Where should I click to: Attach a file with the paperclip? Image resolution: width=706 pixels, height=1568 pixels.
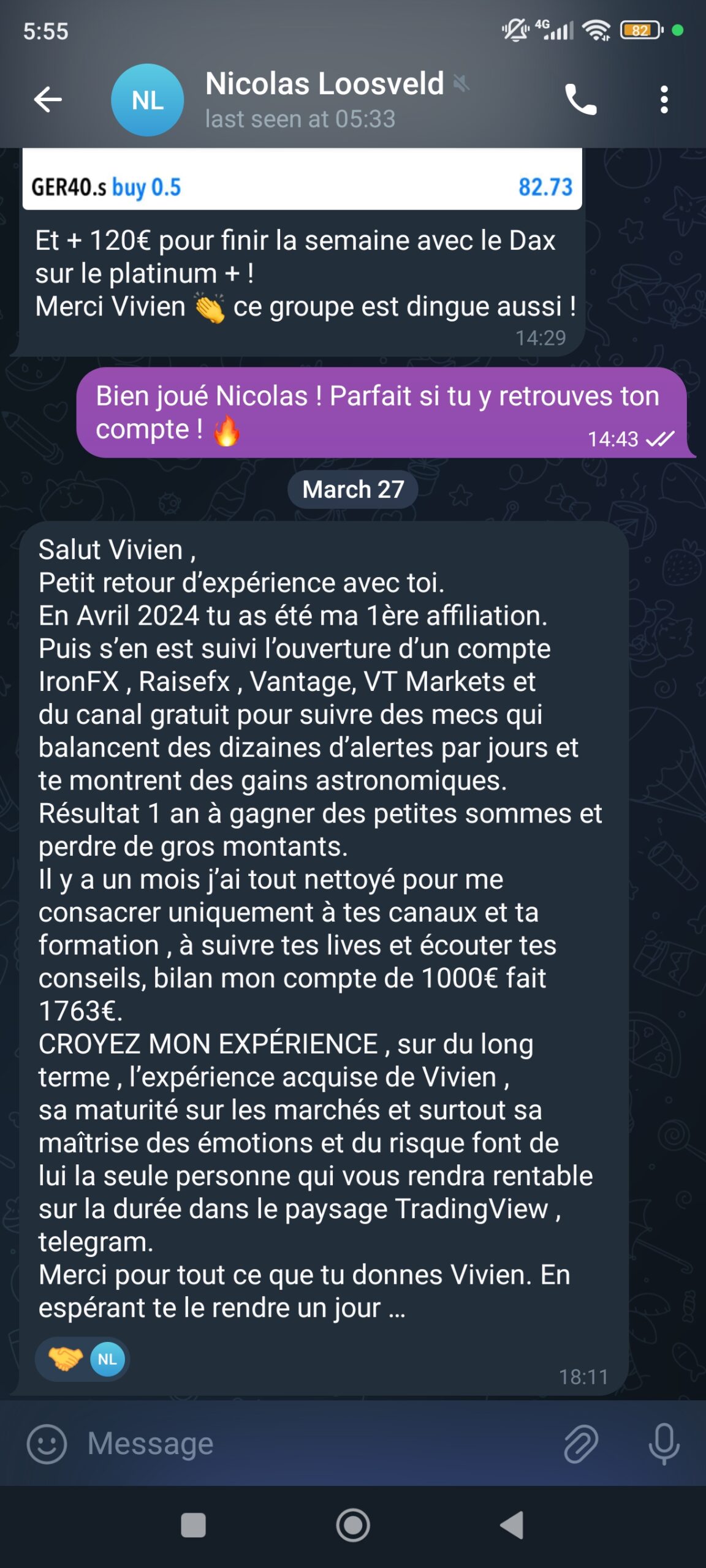coord(580,1444)
